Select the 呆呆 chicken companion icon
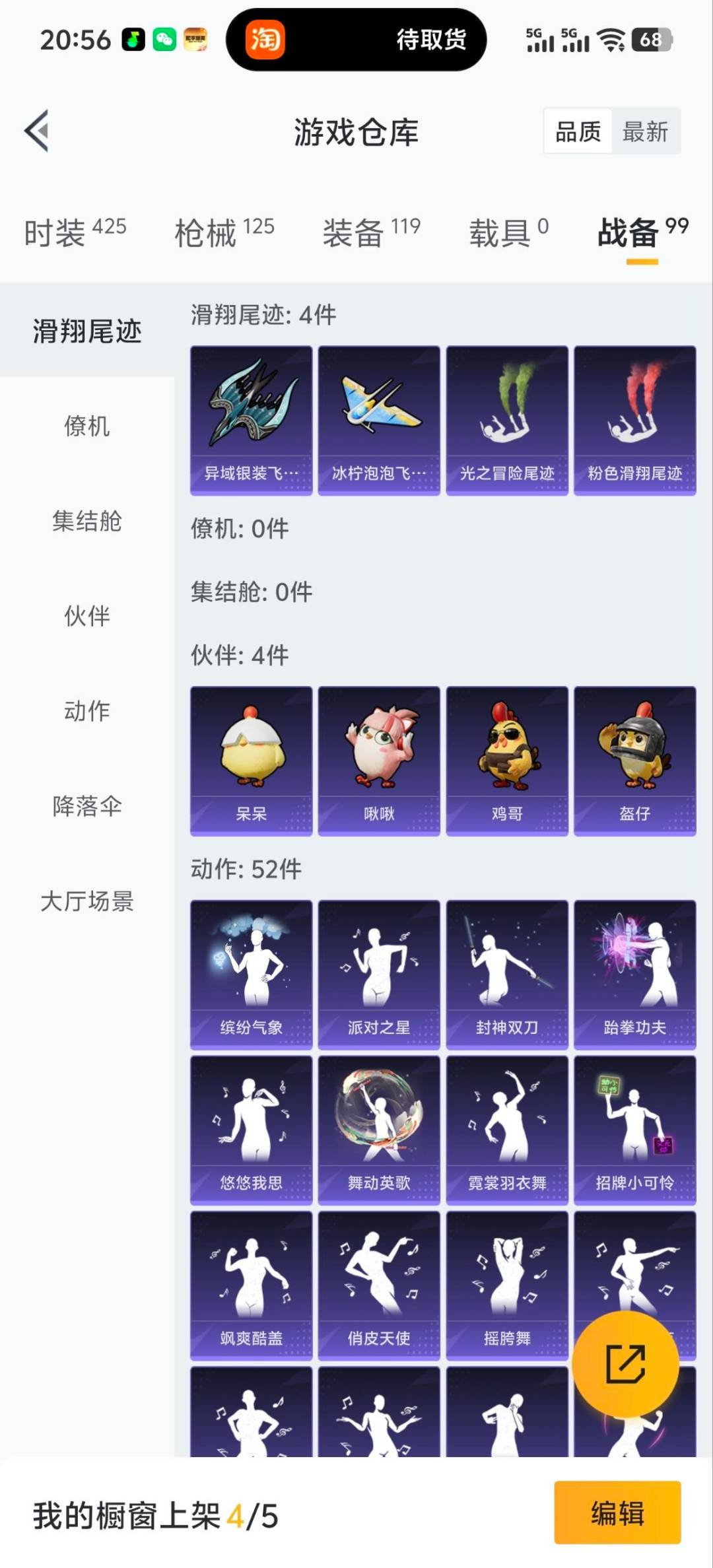The height and width of the screenshot is (1568, 713). coord(251,759)
